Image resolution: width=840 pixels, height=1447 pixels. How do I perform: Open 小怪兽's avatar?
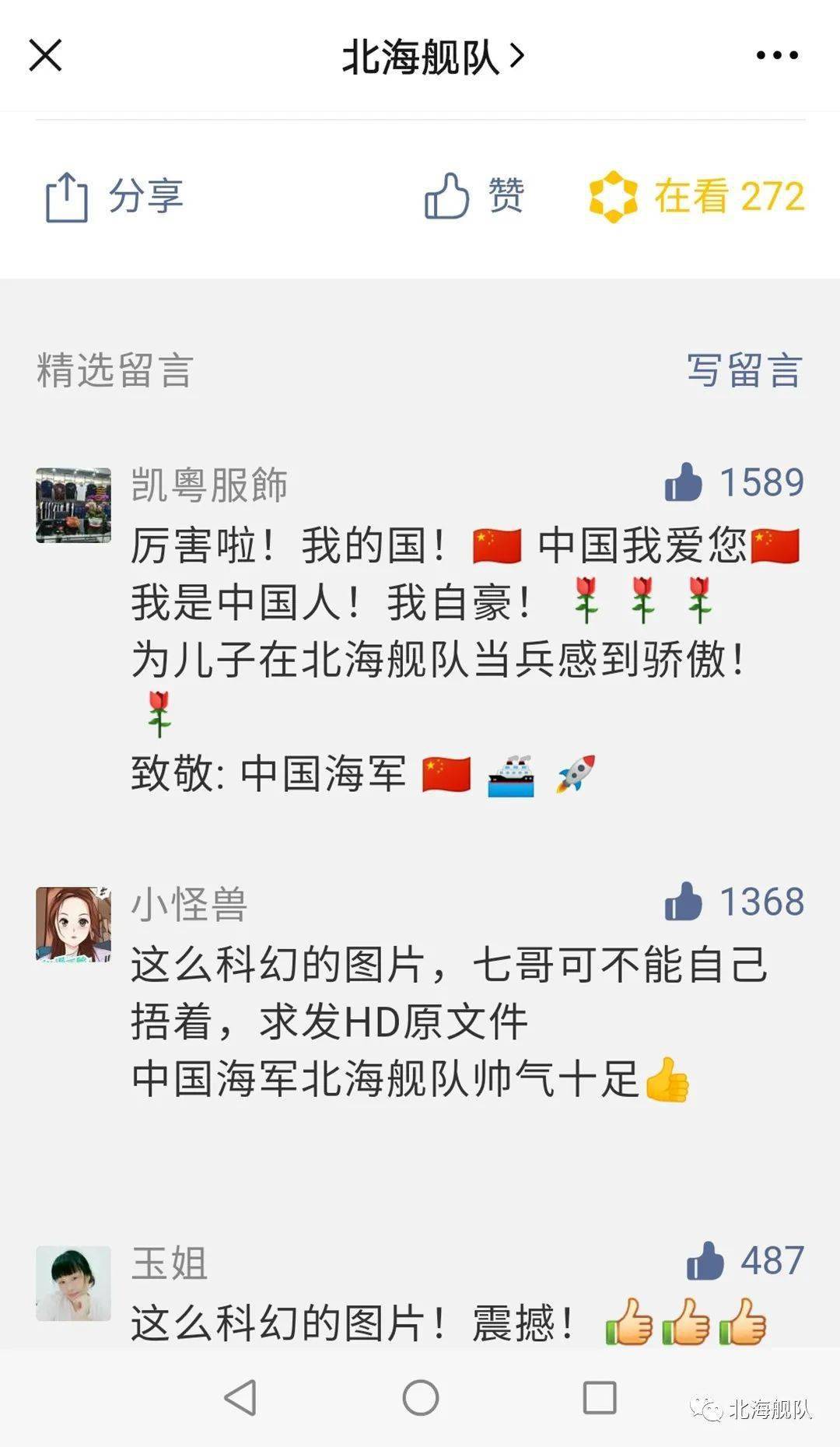tap(74, 924)
